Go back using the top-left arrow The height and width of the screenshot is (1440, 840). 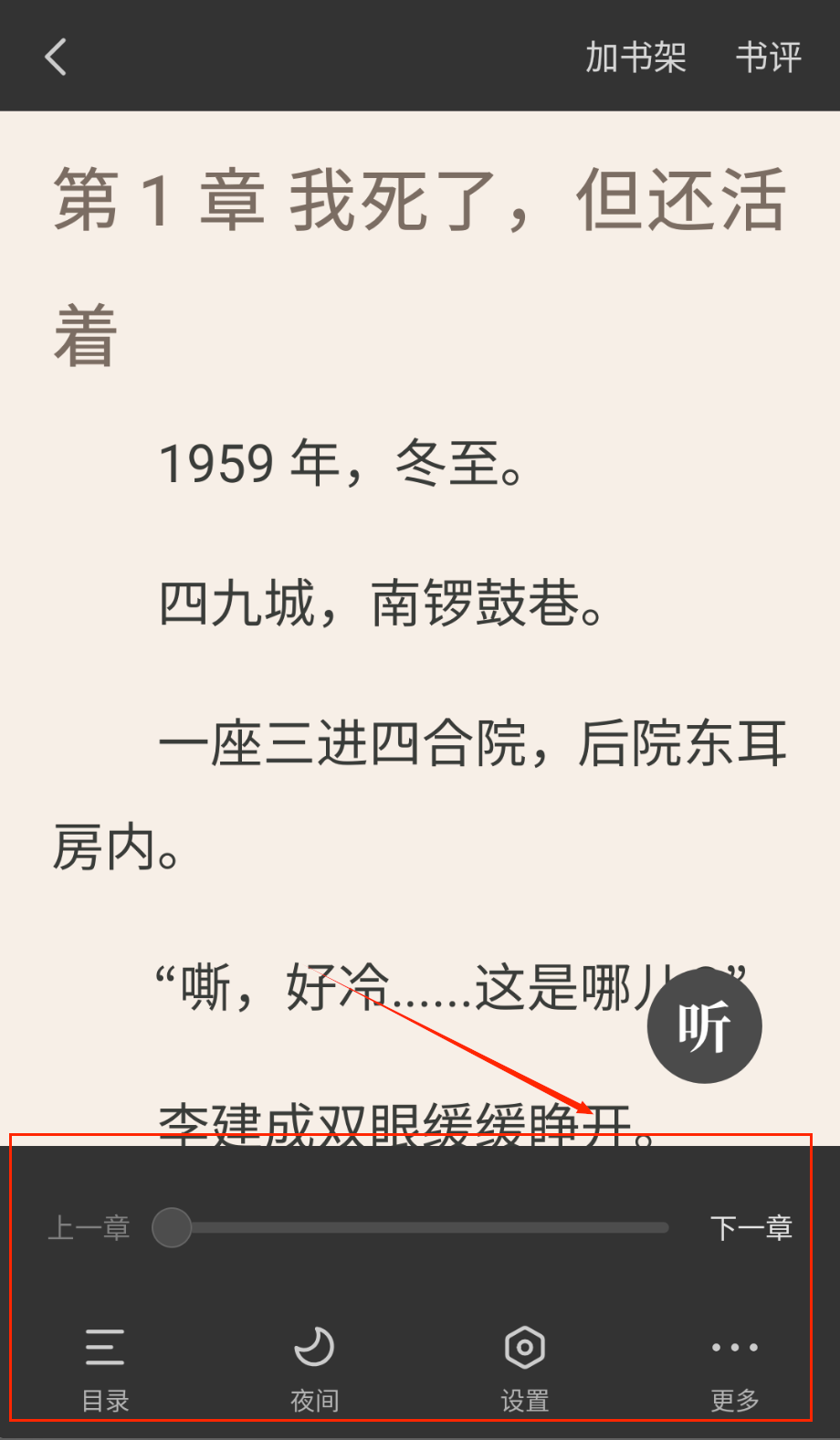(x=57, y=58)
